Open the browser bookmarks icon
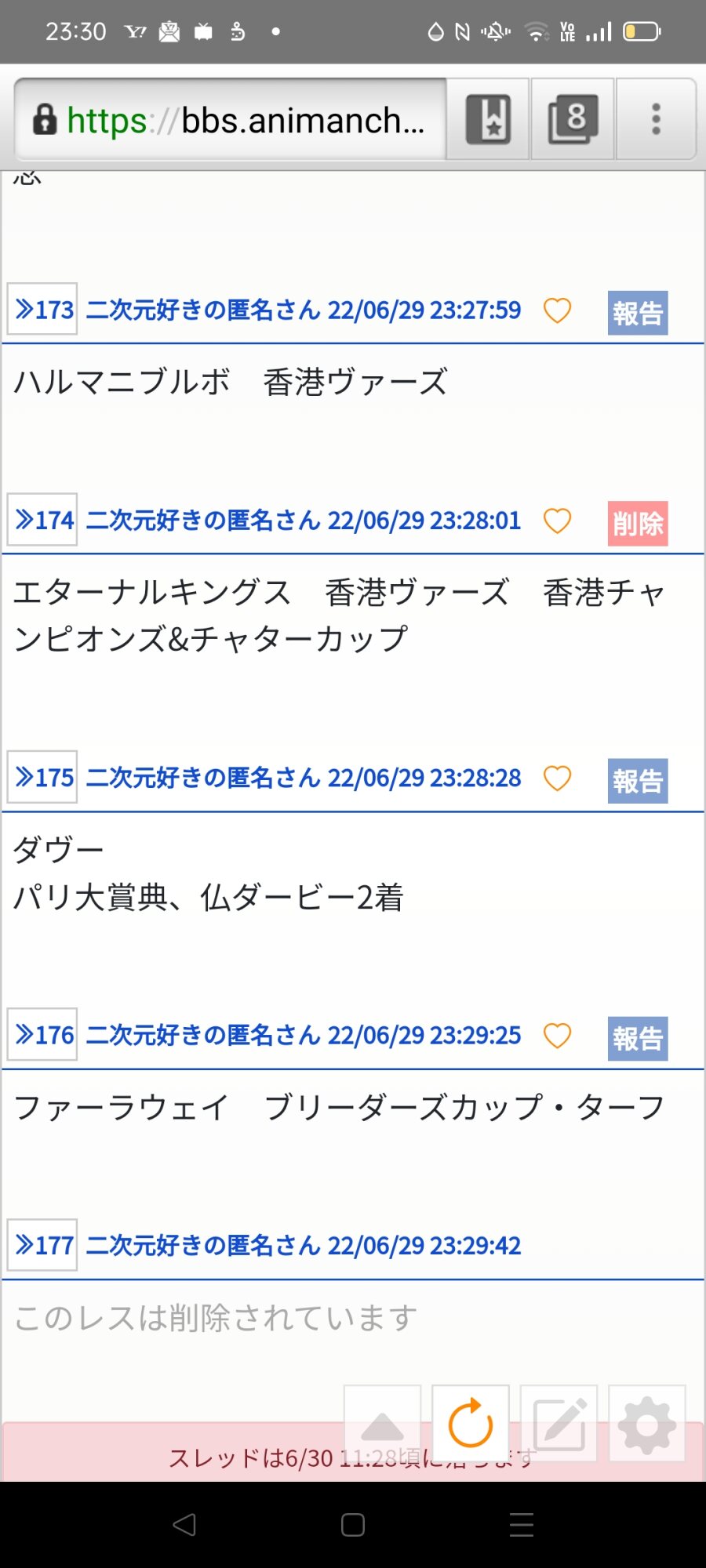Viewport: 706px width, 1568px height. click(x=489, y=120)
